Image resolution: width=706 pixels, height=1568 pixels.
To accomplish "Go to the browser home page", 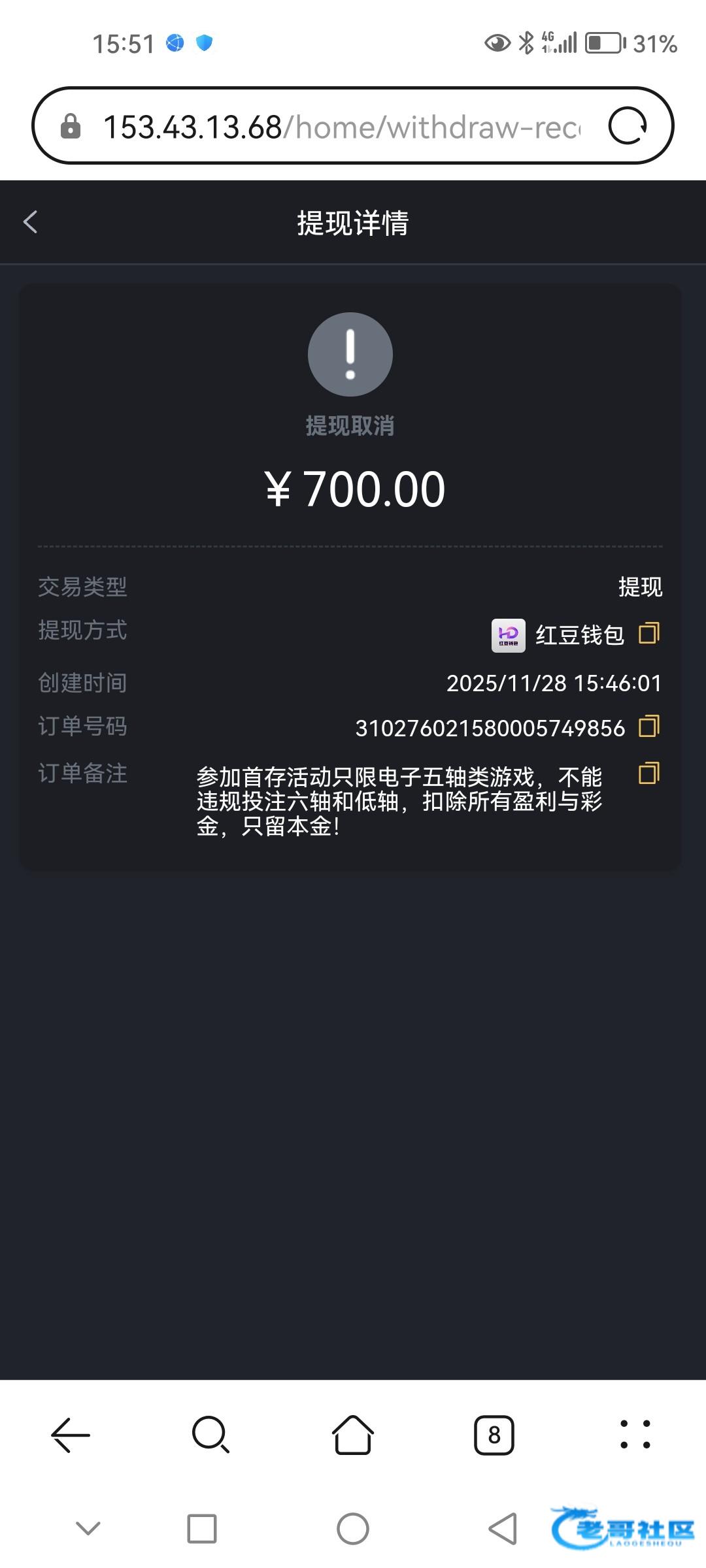I will (353, 1435).
